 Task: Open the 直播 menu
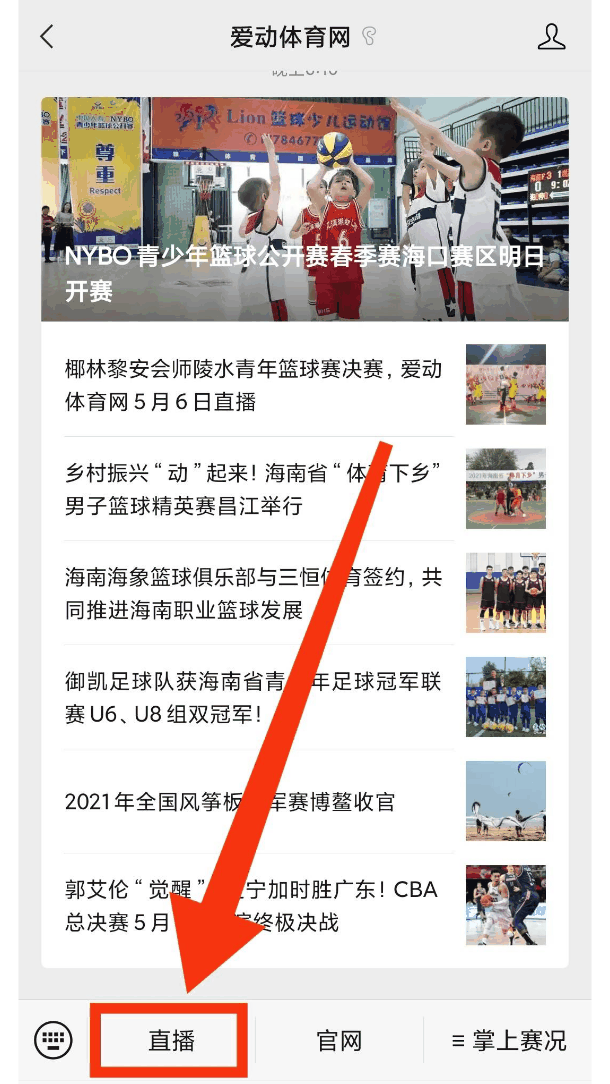click(171, 1041)
